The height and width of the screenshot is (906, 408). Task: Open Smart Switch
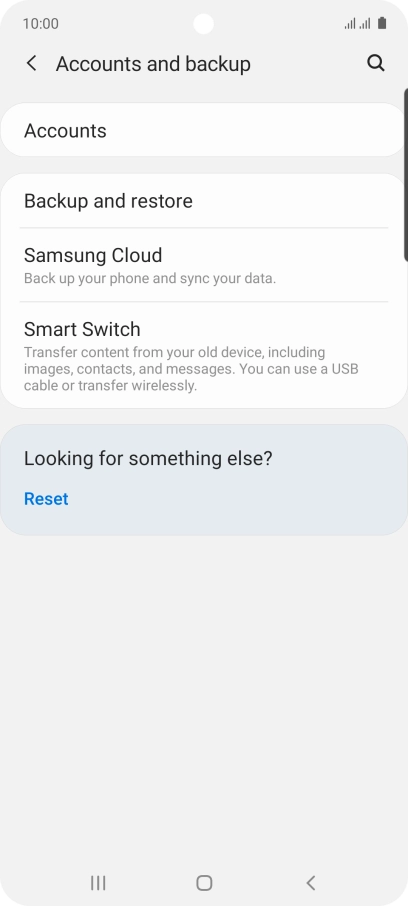click(204, 355)
